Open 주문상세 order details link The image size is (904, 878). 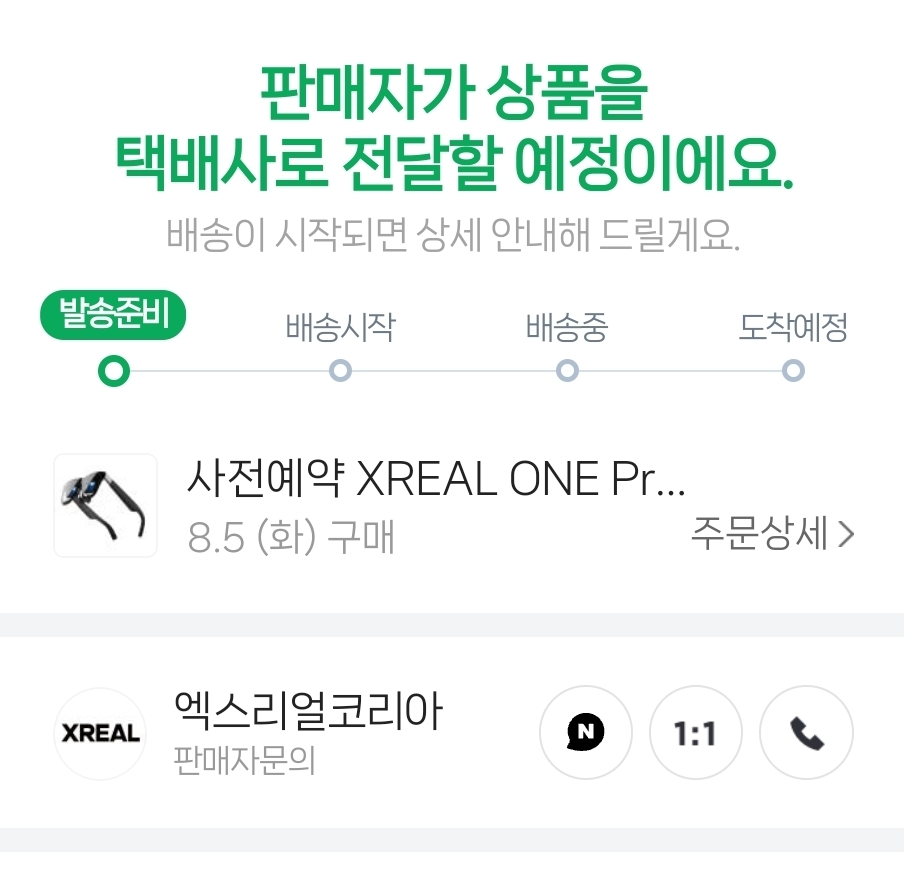772,535
